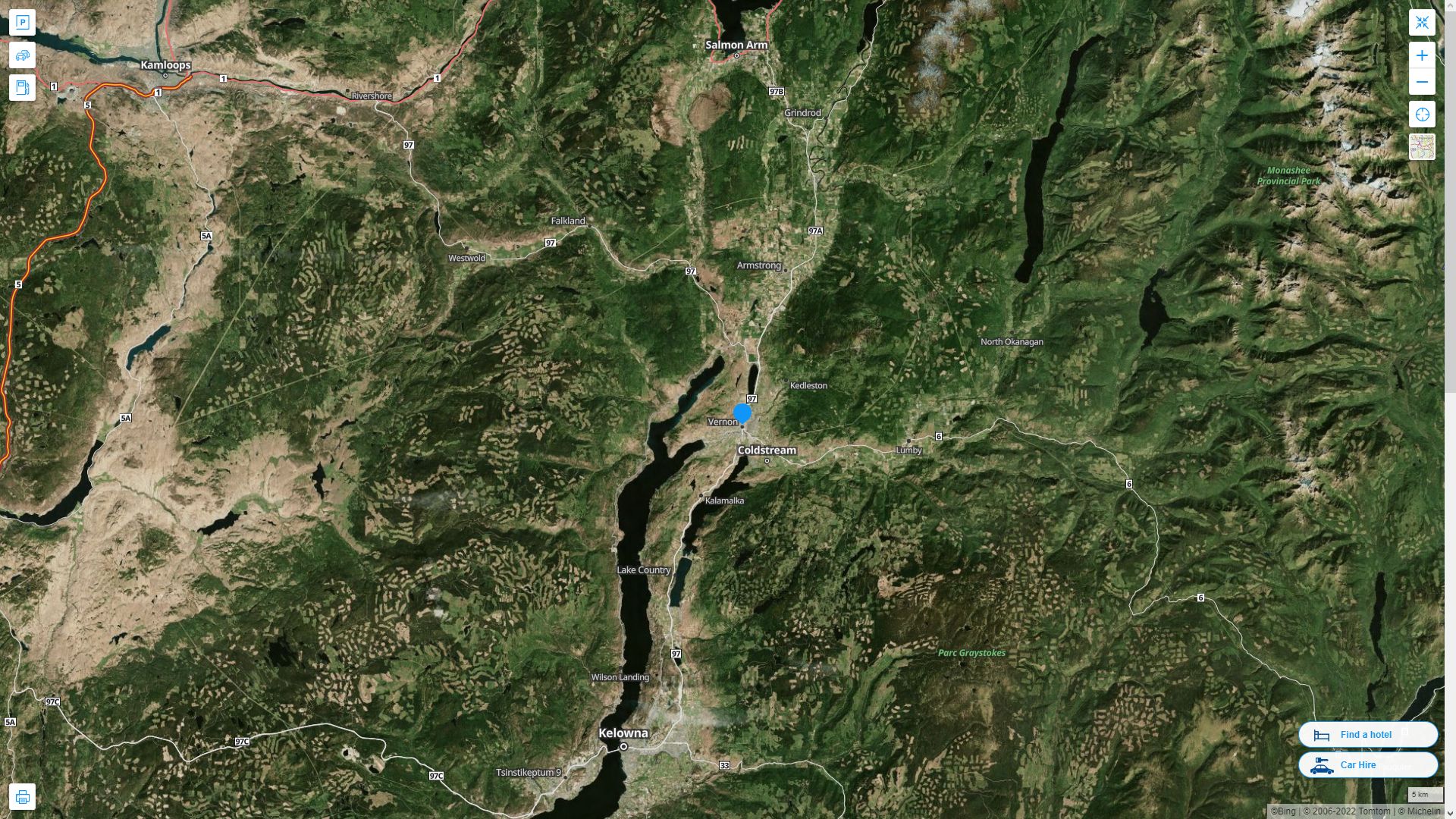This screenshot has height=819, width=1456.
Task: Open Car Hire option
Action: tap(1367, 765)
